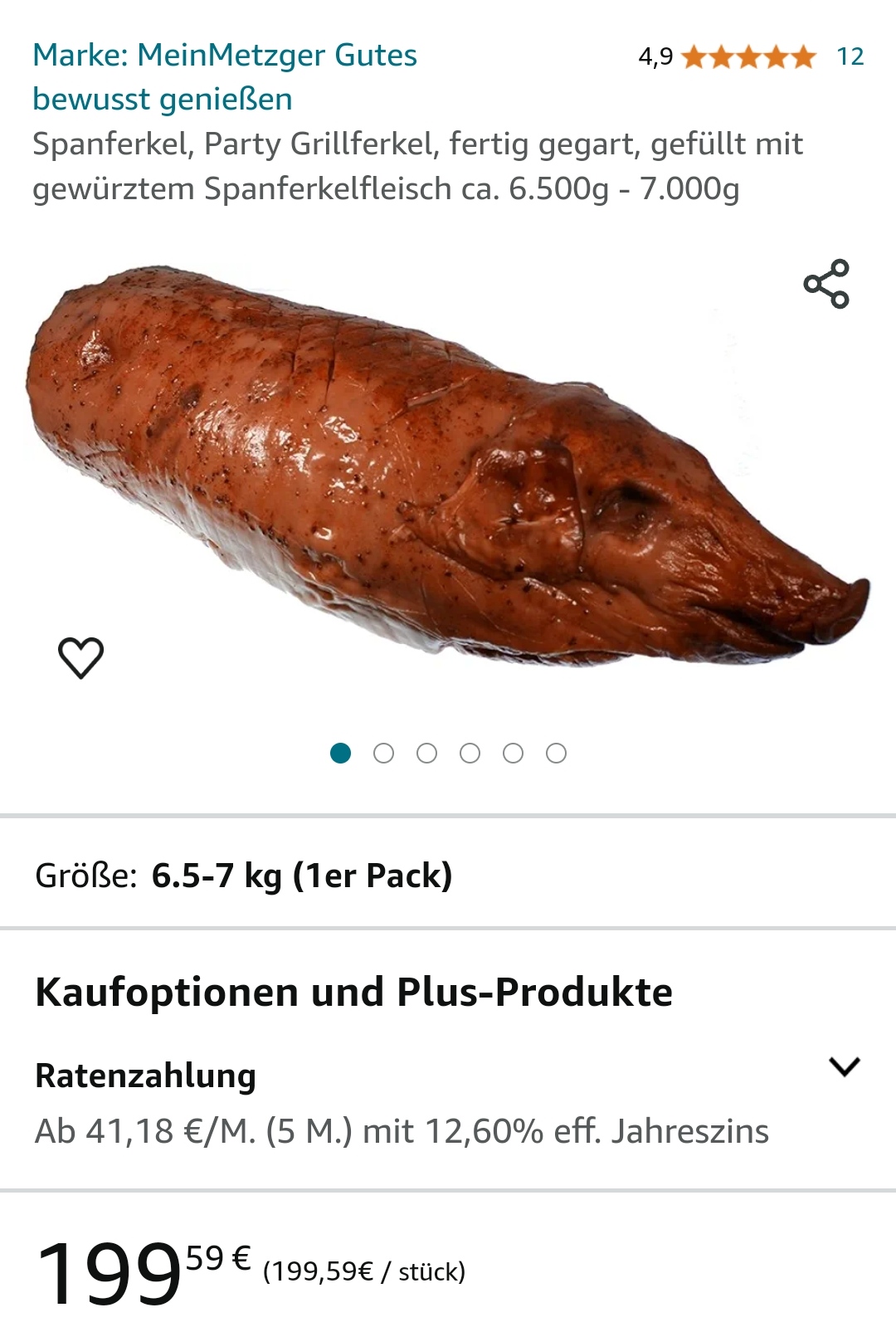Enlarge the Spanferkel product photo
The height and width of the screenshot is (1327, 896).
448,465
